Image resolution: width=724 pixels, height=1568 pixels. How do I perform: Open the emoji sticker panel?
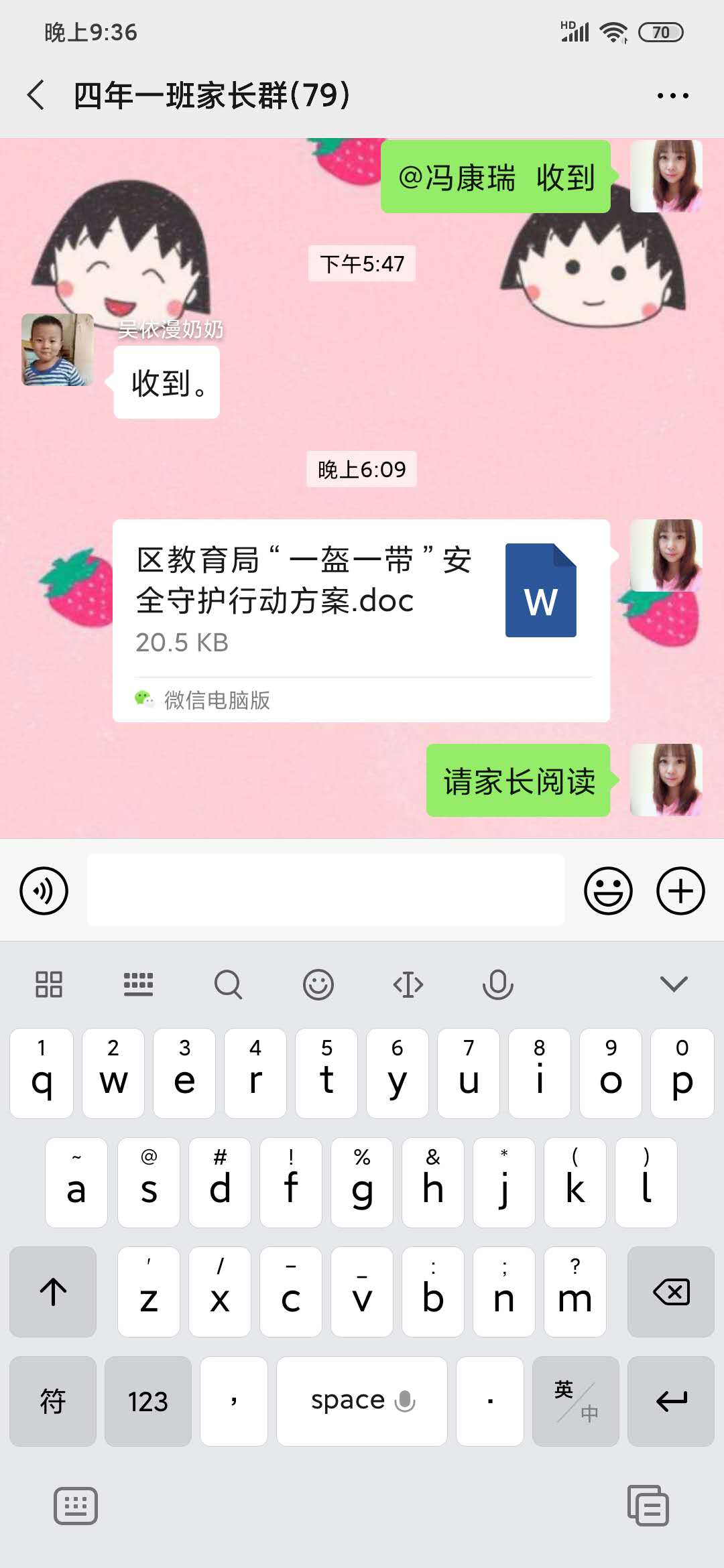[x=608, y=891]
